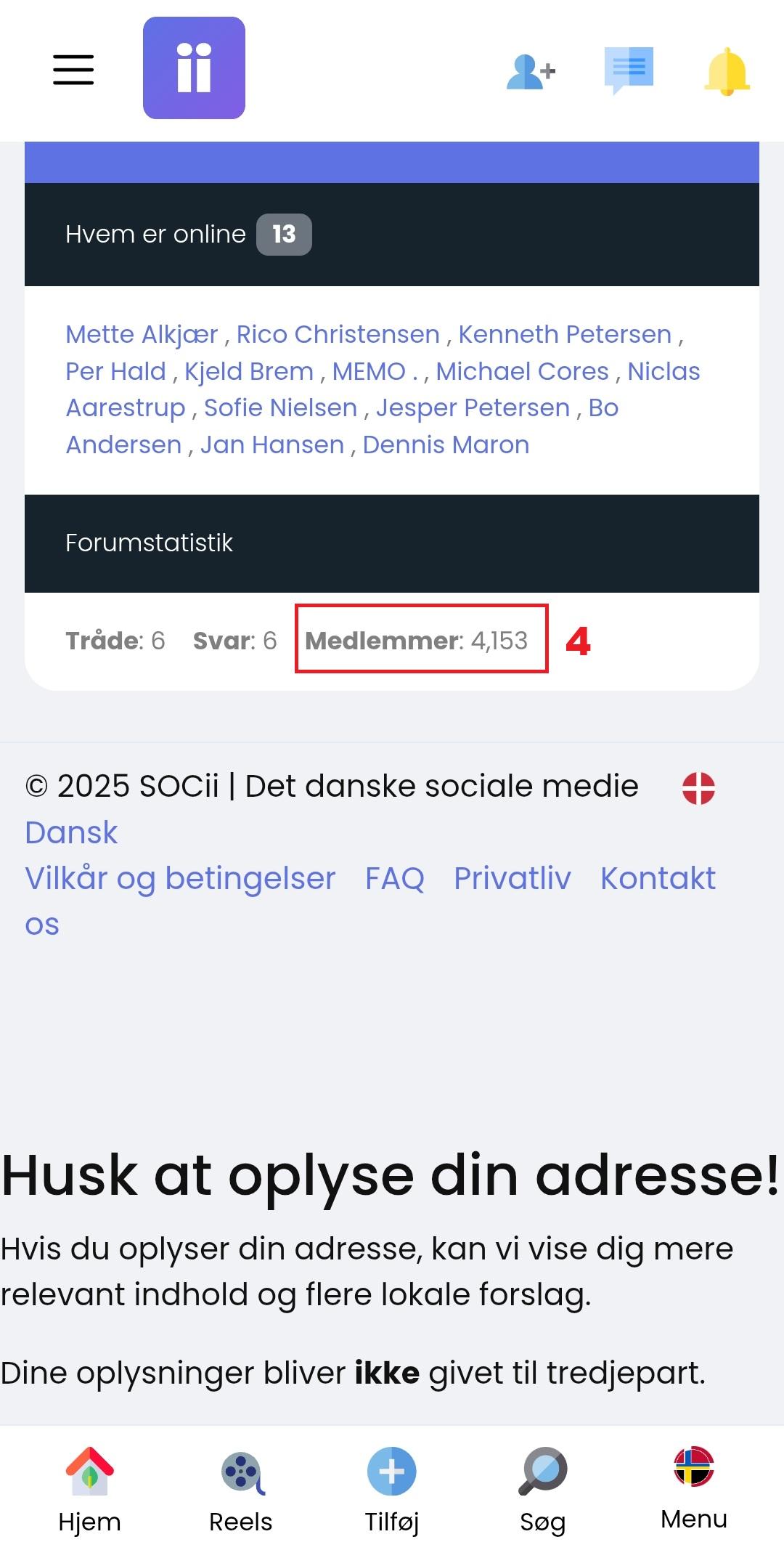Go to the Hjem tab

(x=89, y=1490)
